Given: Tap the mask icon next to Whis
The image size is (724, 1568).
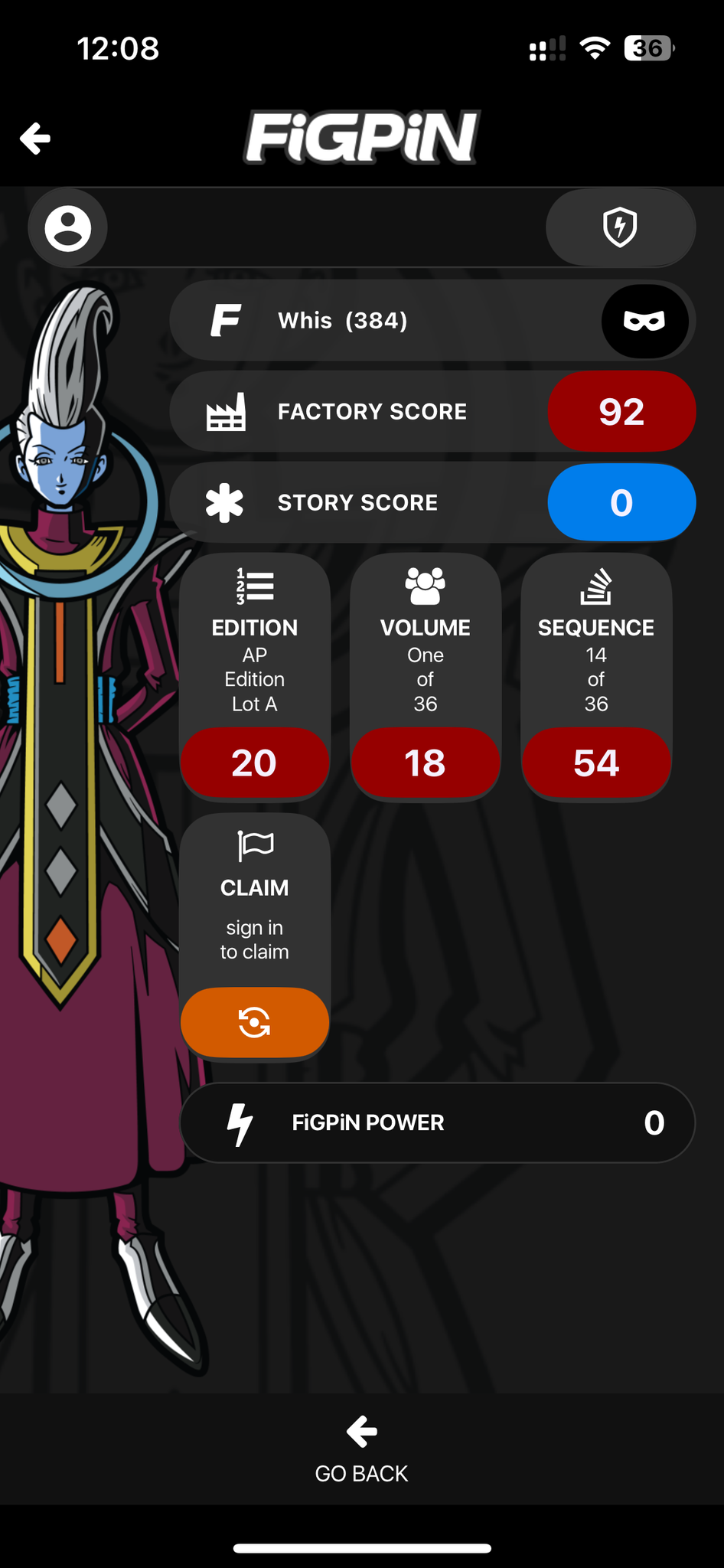Looking at the screenshot, I should click(644, 321).
